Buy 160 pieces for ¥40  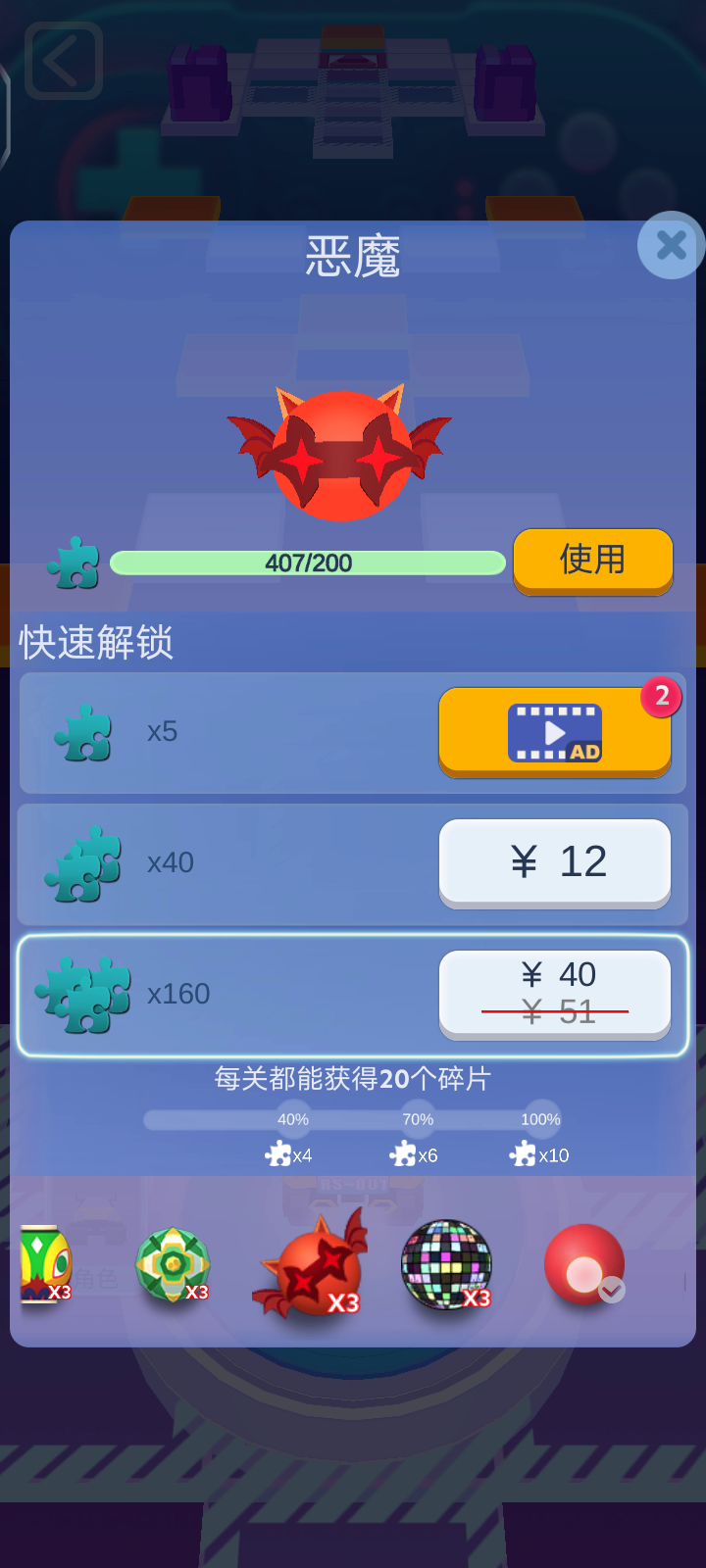[x=554, y=992]
